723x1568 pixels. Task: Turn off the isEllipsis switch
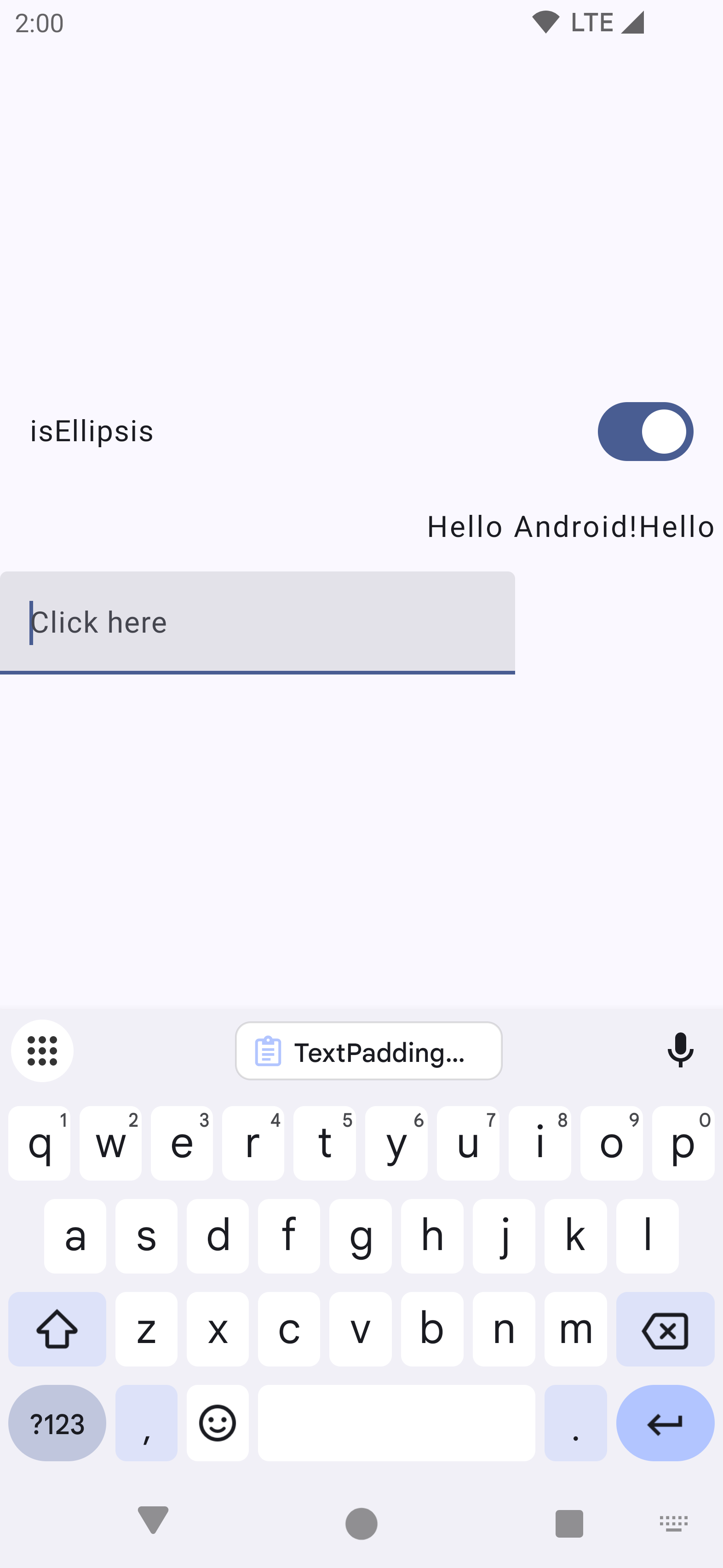(645, 431)
